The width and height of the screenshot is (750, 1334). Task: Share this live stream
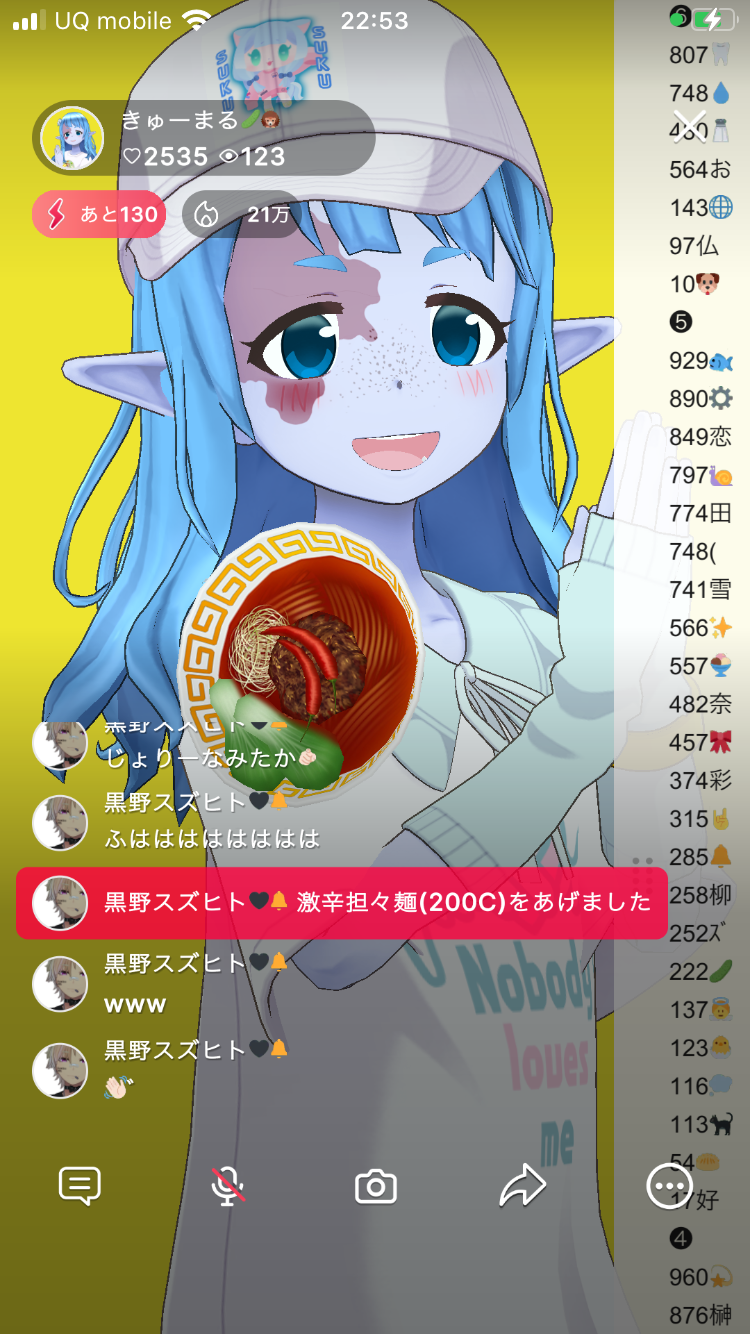(x=522, y=1187)
